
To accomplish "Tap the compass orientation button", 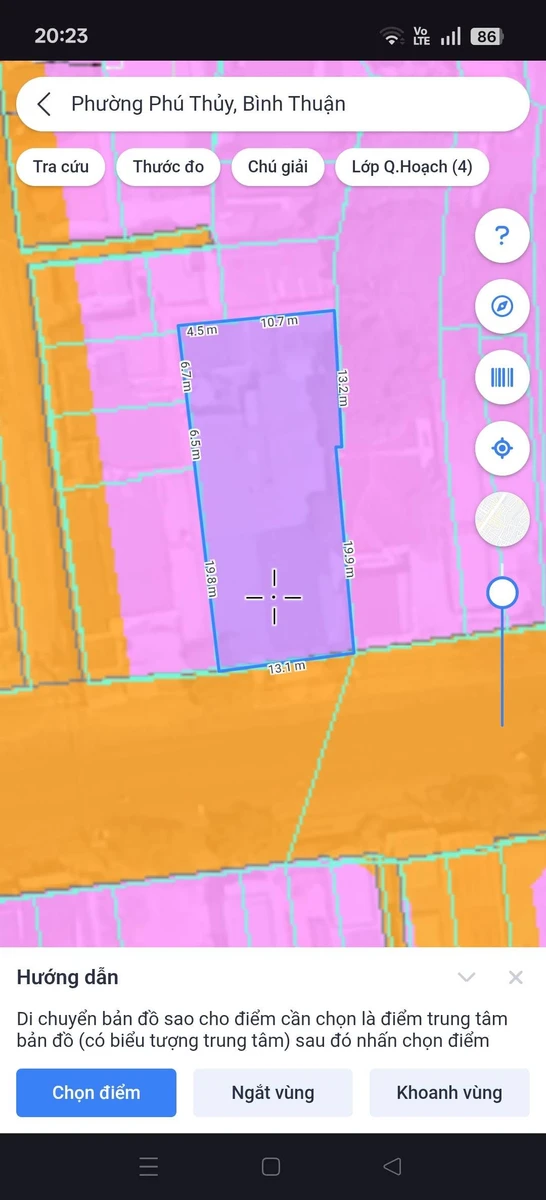I will 502,306.
